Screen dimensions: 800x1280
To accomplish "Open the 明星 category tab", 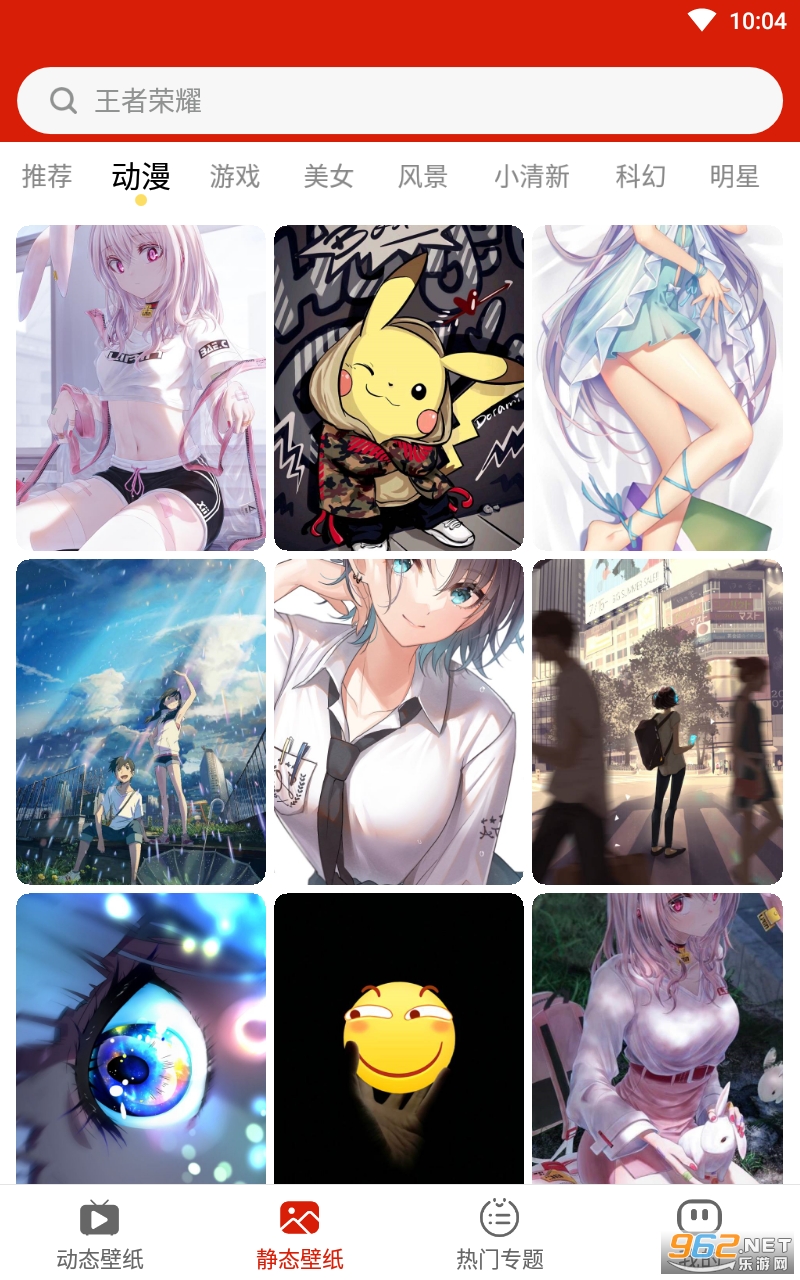I will 735,177.
